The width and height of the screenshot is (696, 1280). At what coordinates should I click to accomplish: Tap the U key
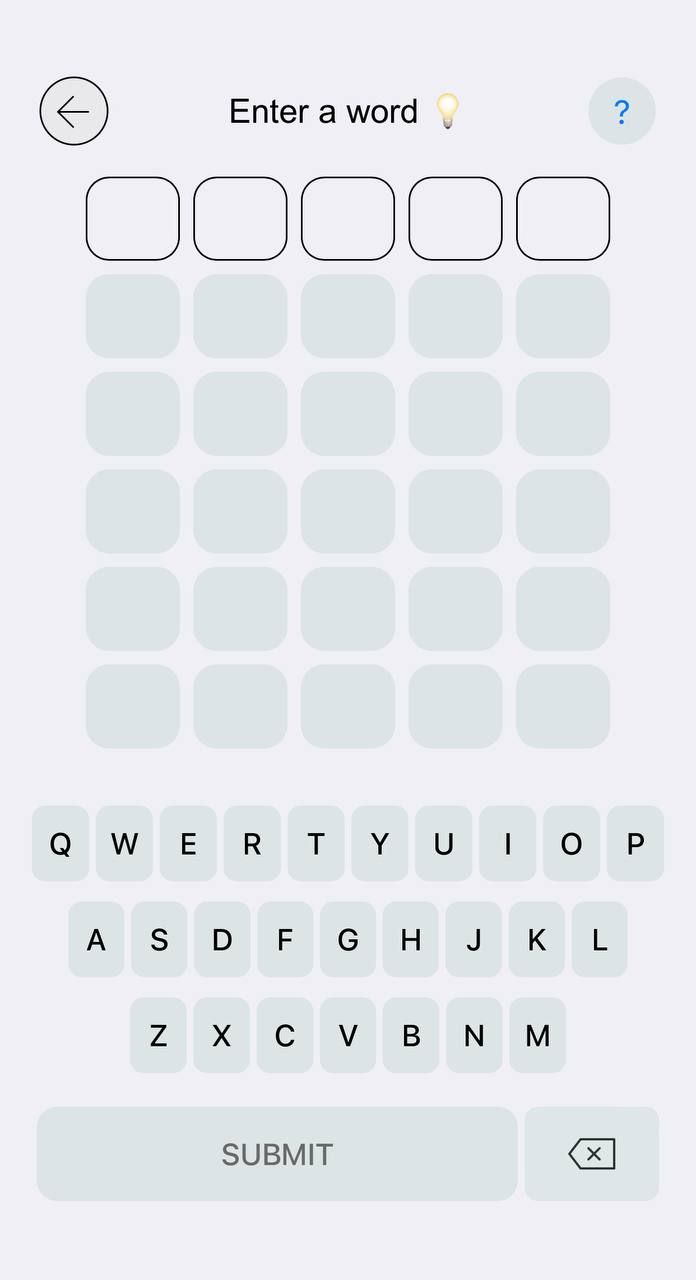click(x=443, y=844)
